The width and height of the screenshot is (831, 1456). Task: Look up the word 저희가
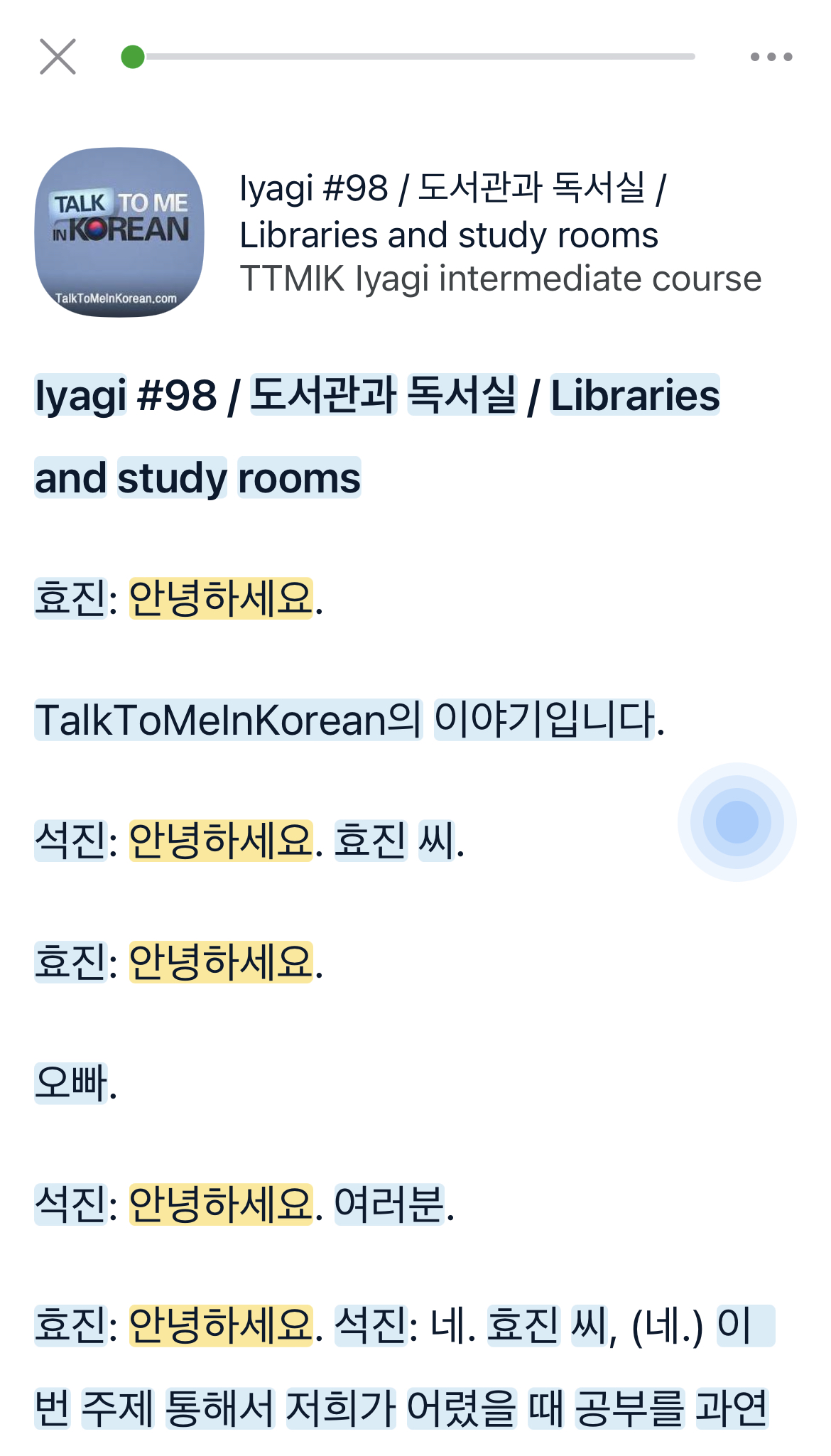tap(341, 1408)
